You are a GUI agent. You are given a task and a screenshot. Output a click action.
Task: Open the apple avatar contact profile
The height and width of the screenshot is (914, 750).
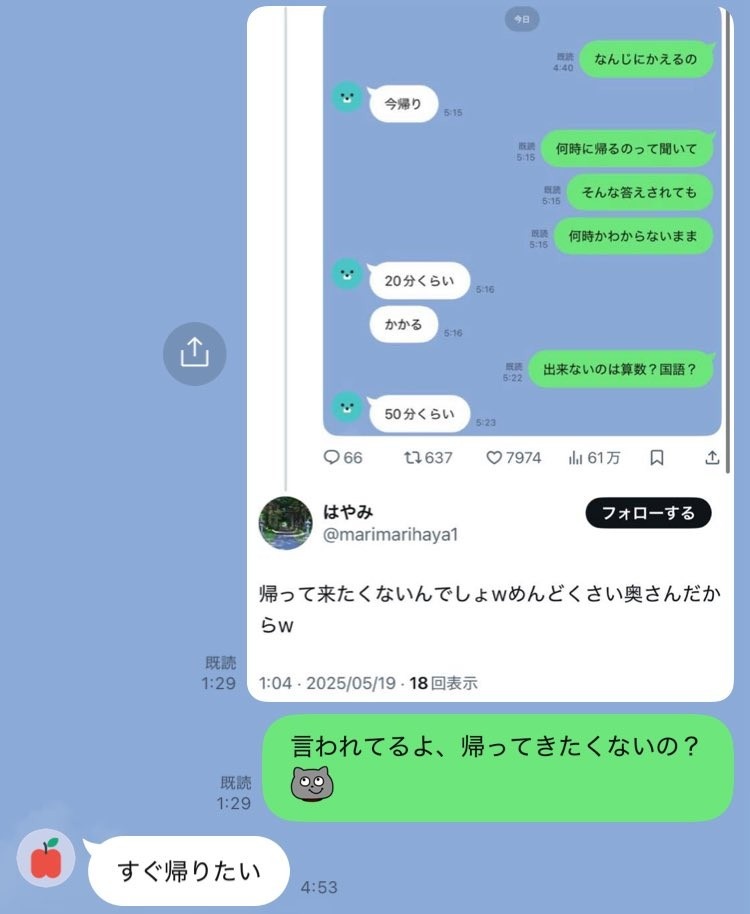point(45,859)
